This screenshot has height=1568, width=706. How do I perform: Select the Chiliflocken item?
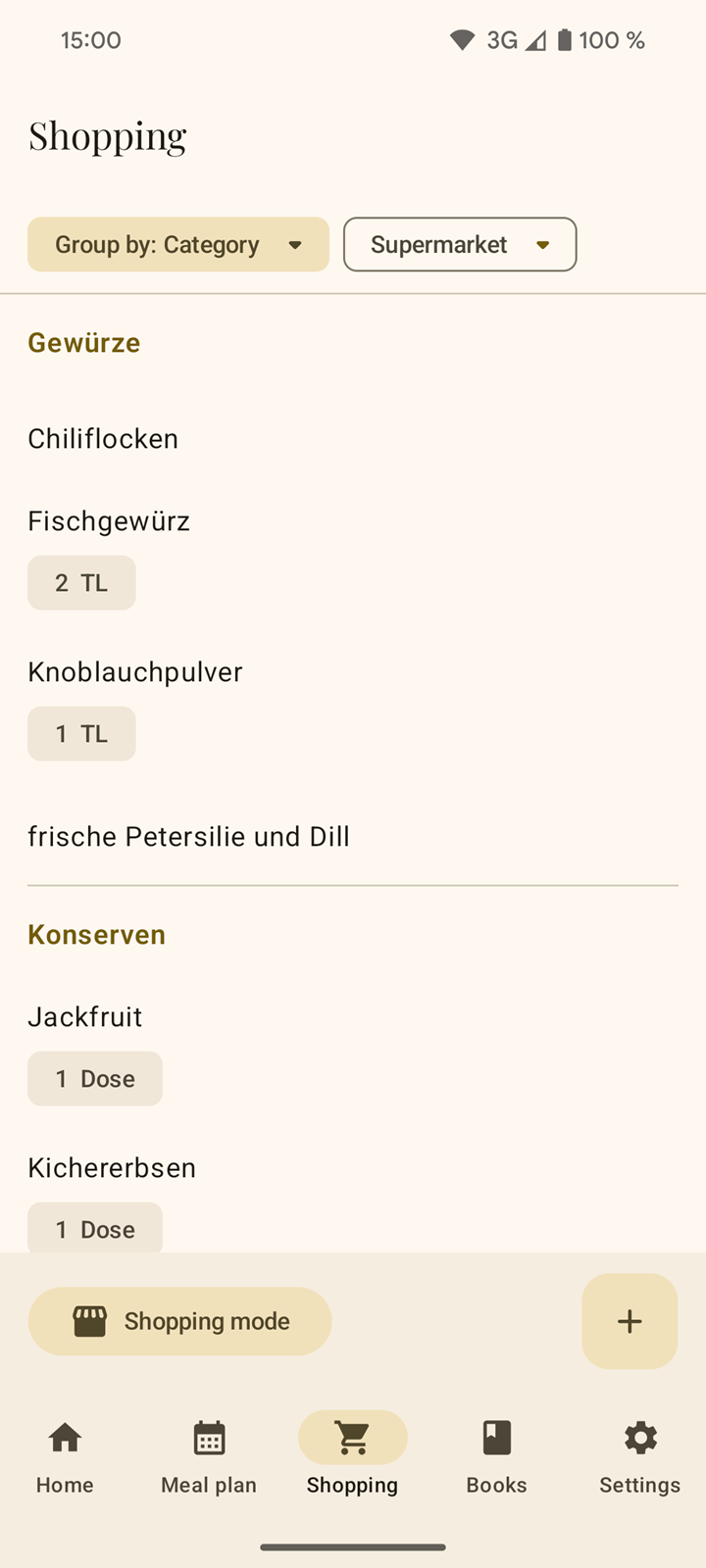(353, 439)
